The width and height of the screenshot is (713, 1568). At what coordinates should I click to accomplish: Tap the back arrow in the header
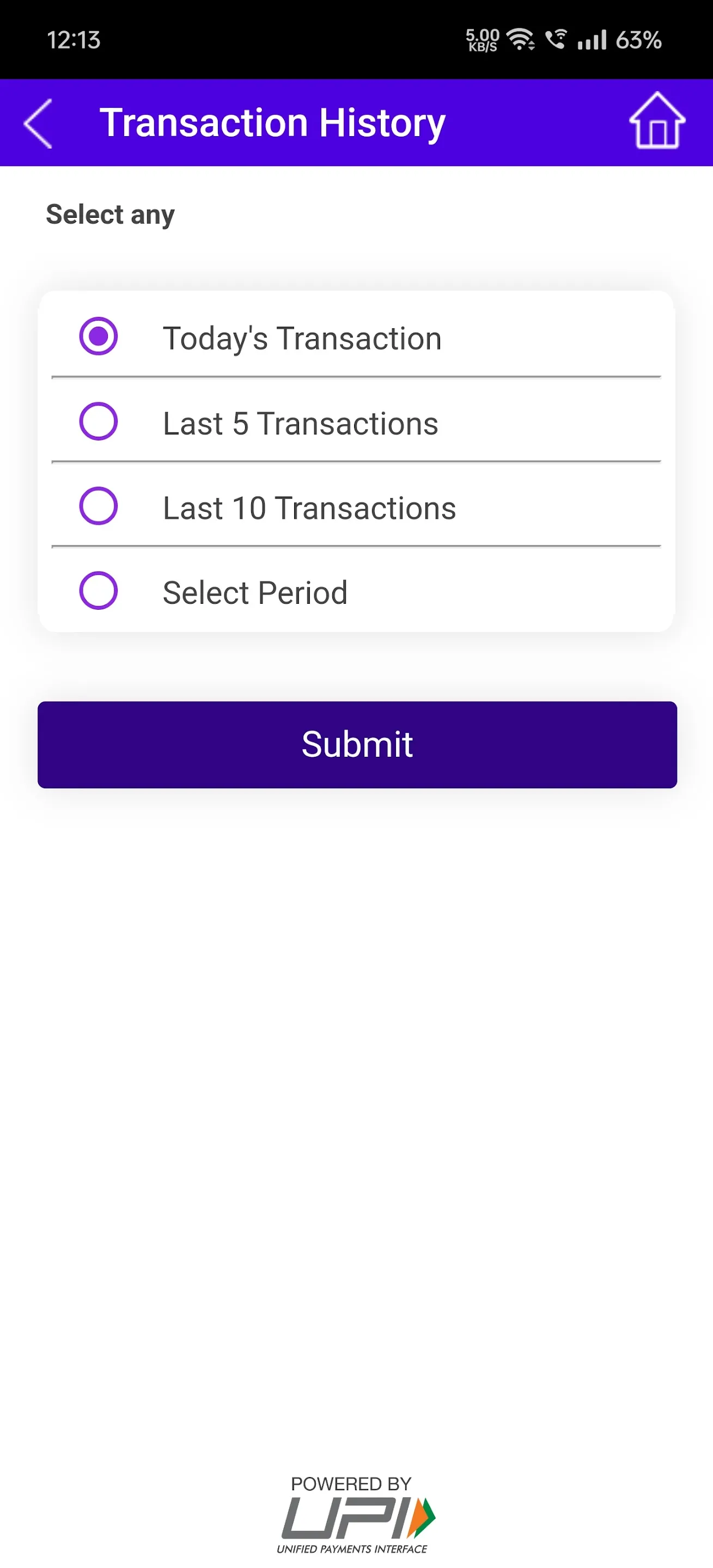(38, 124)
